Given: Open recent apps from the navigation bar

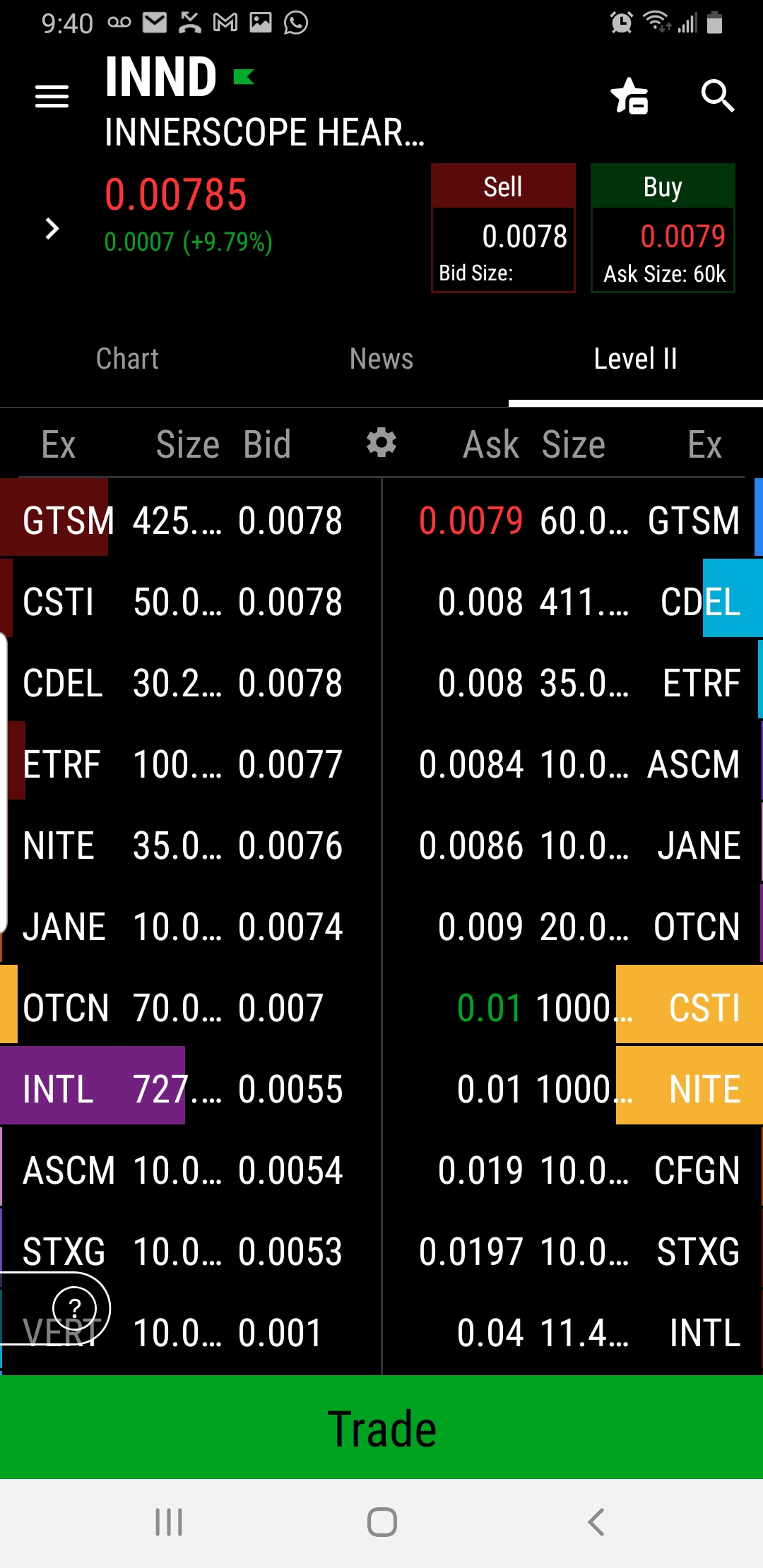Looking at the screenshot, I should [x=168, y=1523].
